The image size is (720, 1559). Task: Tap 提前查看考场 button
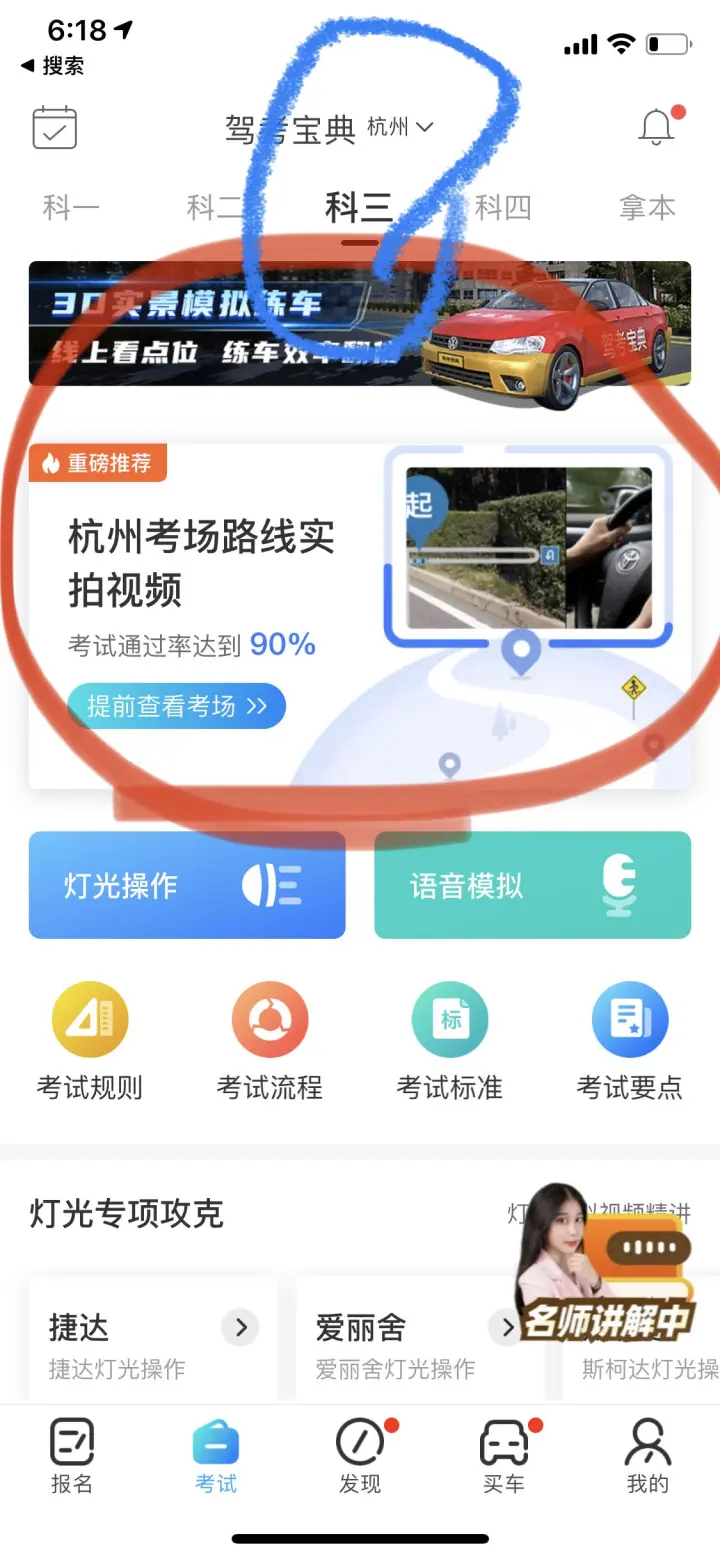[x=177, y=706]
